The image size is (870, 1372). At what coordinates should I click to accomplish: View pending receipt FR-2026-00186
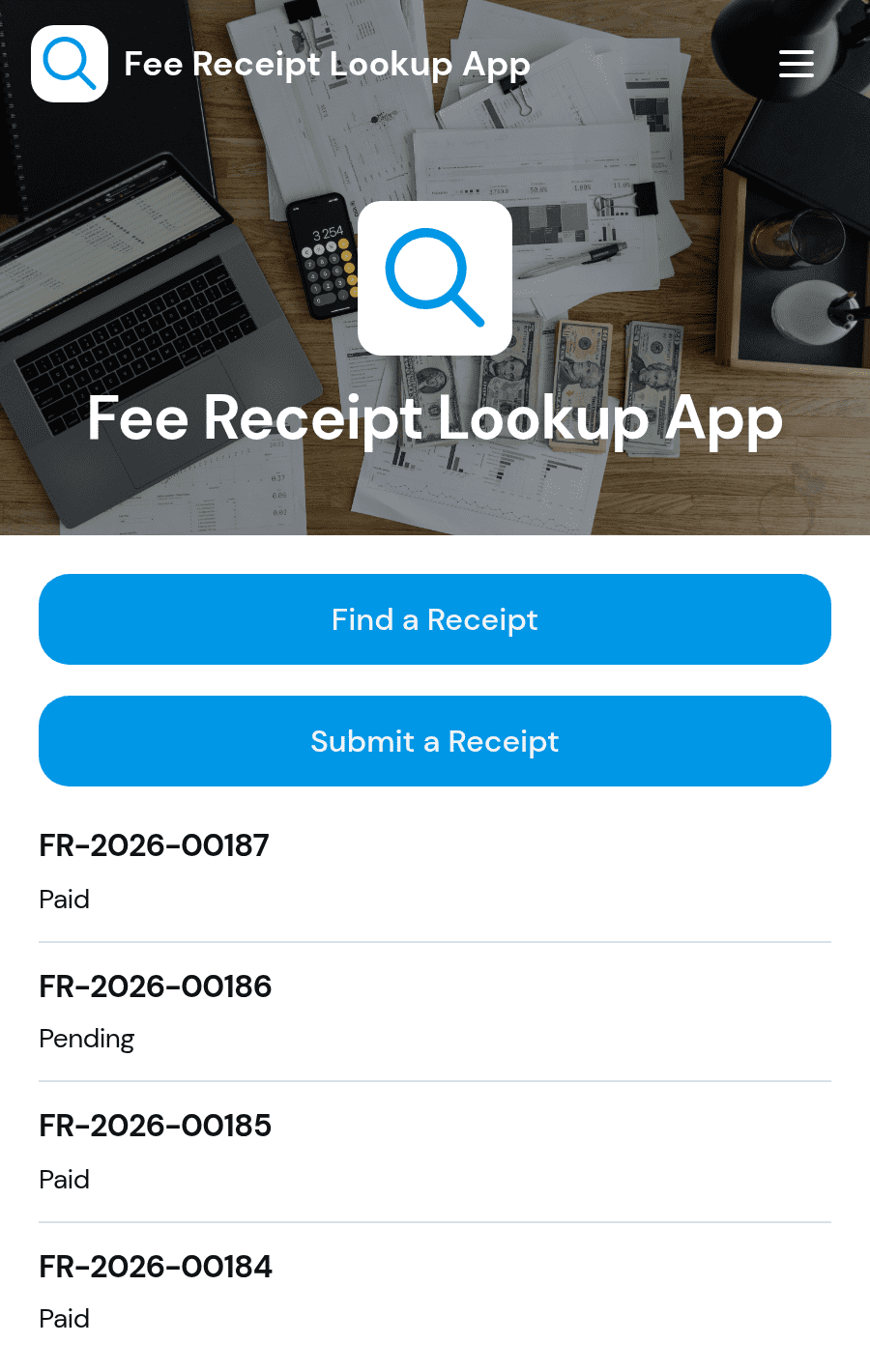click(x=435, y=1012)
